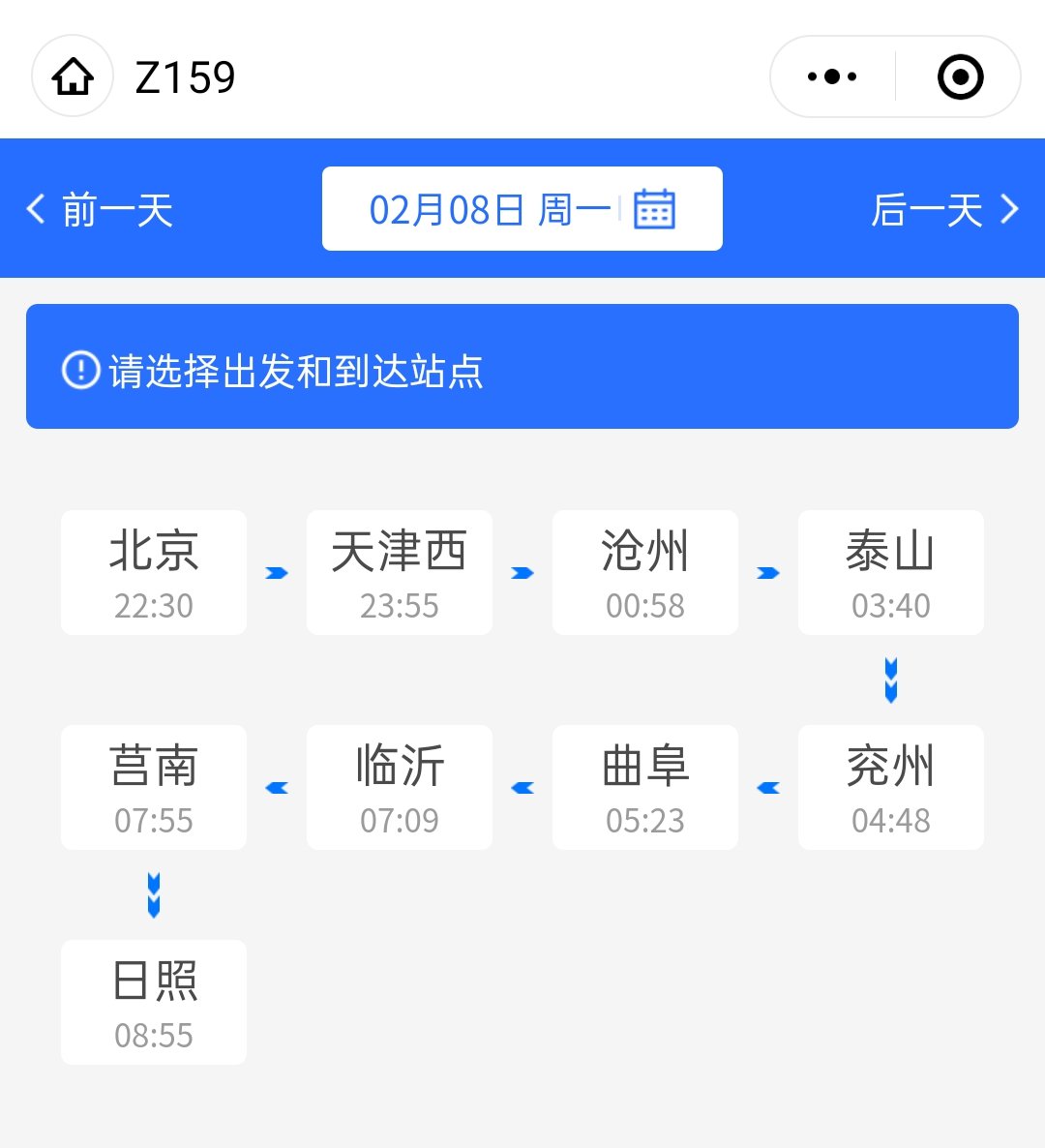Click the circular info icon in blue banner

click(x=80, y=369)
